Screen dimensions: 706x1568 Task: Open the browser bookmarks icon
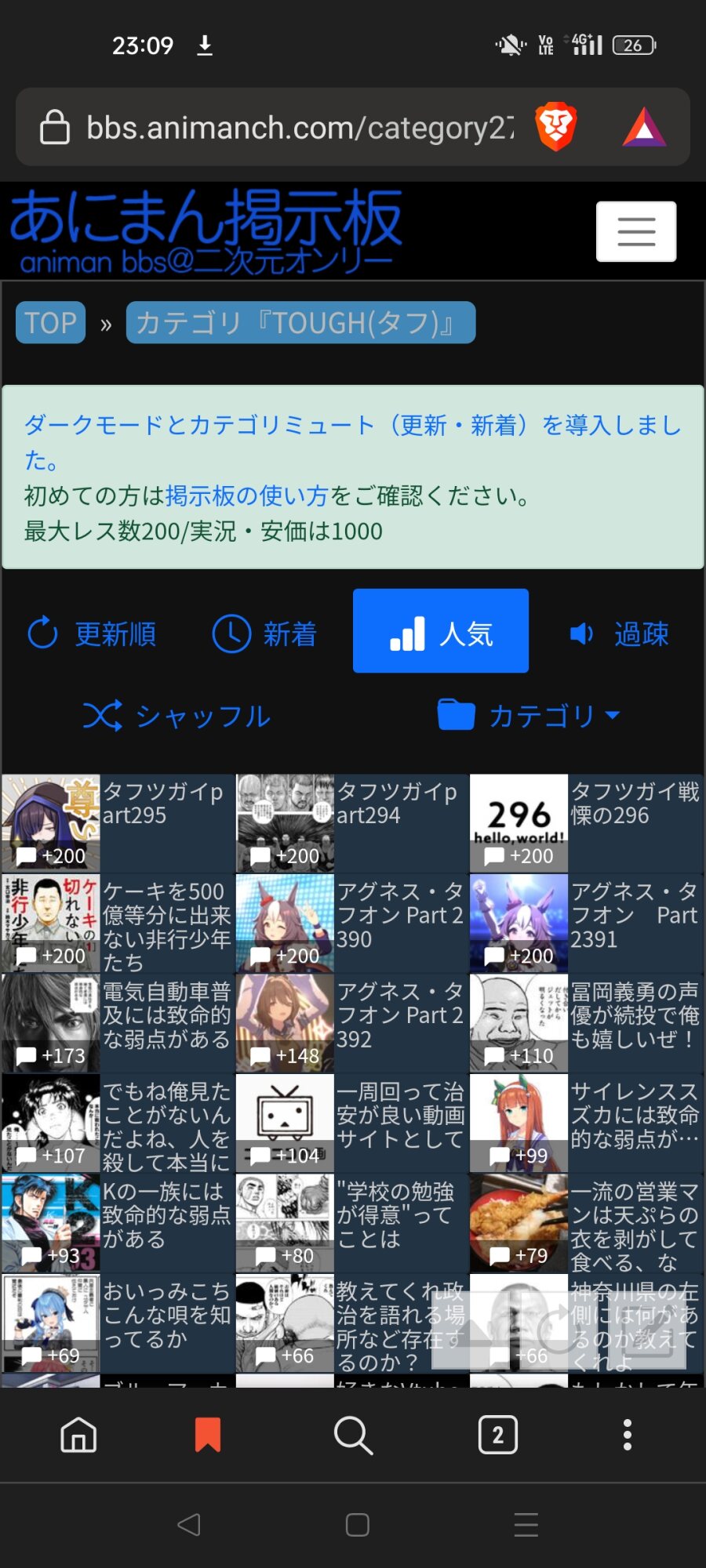(208, 1435)
